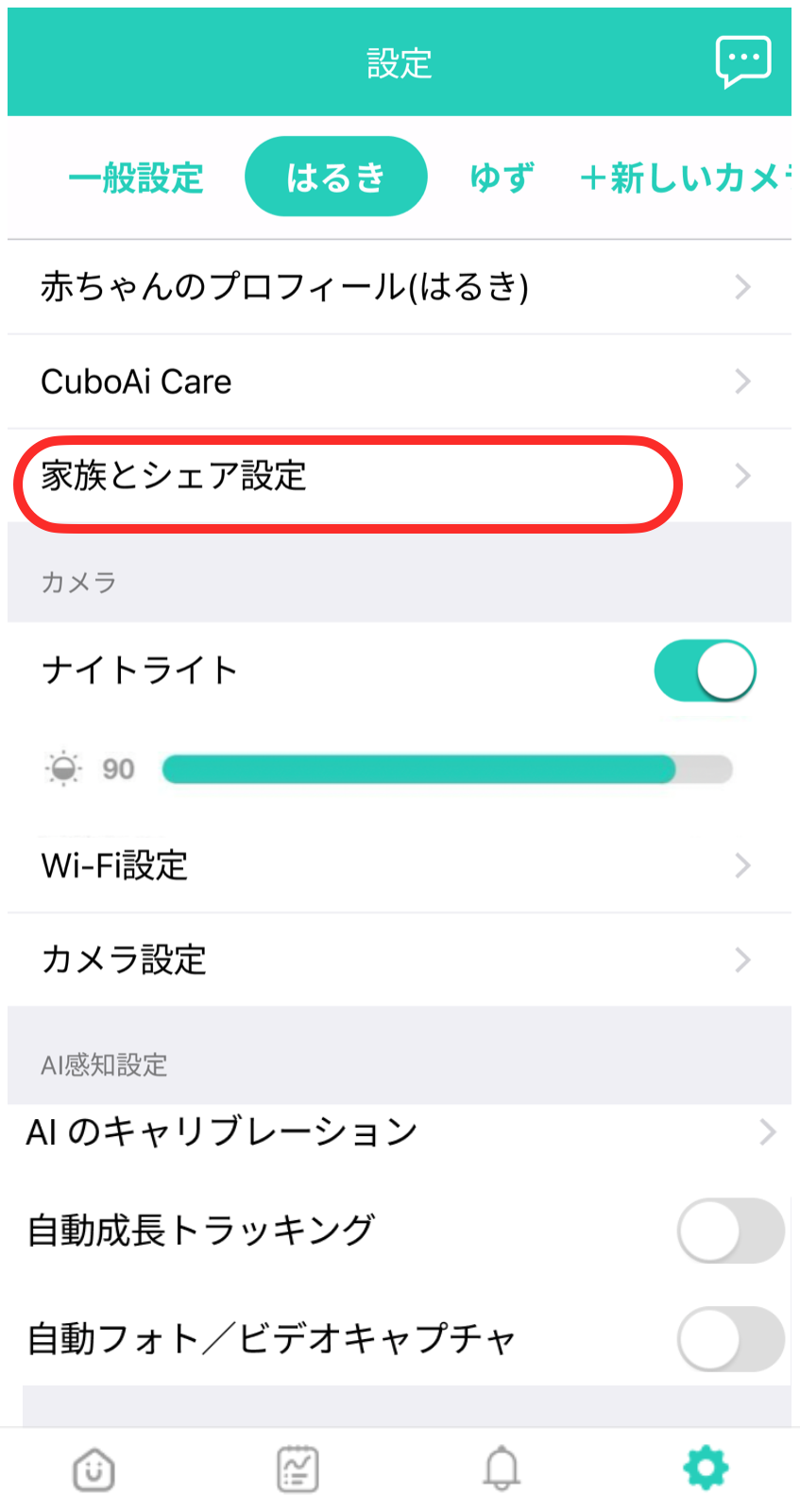Open 赤ちゃんのプロフィール(はるき)
The height and width of the screenshot is (1512, 800).
click(x=399, y=287)
